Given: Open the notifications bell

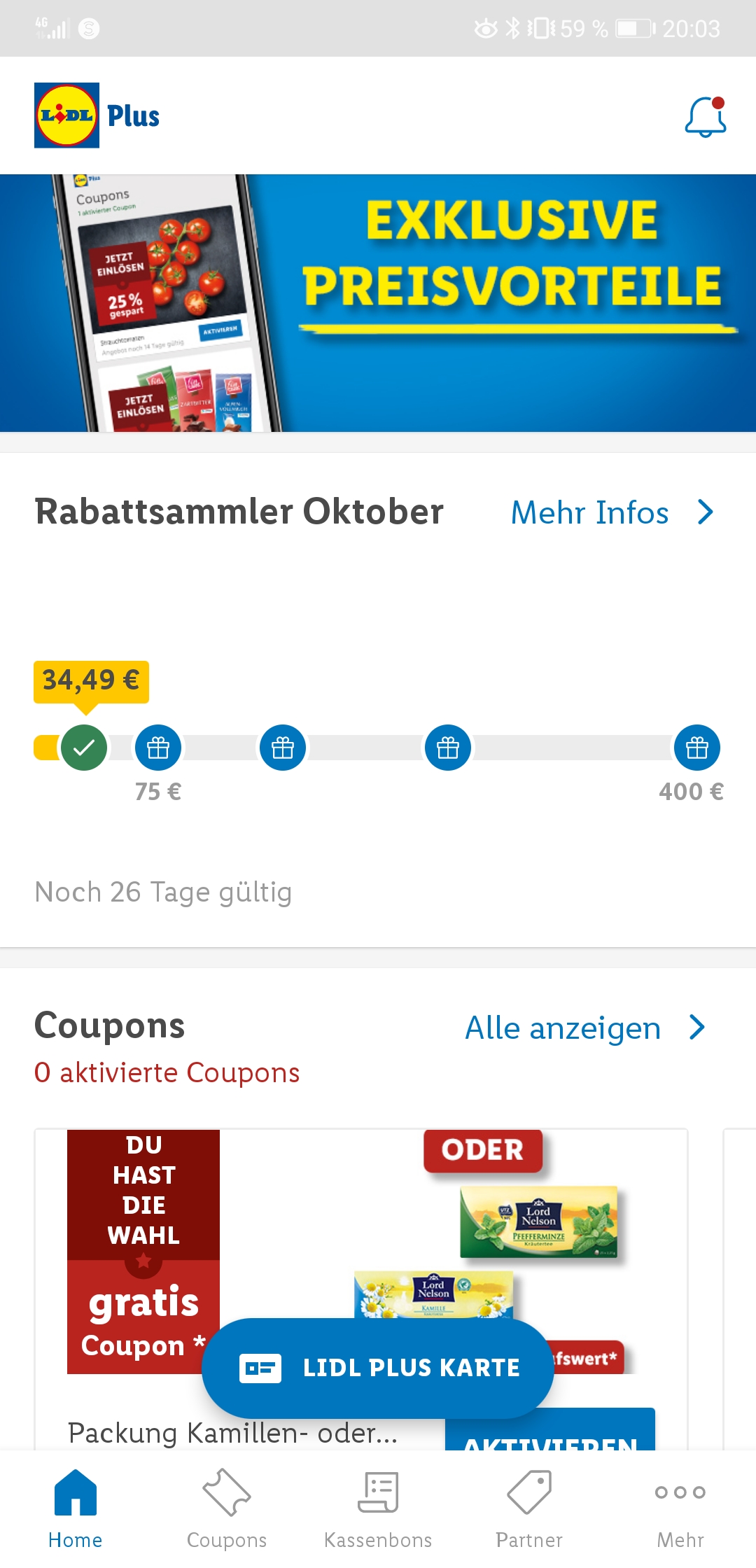Looking at the screenshot, I should [x=705, y=117].
